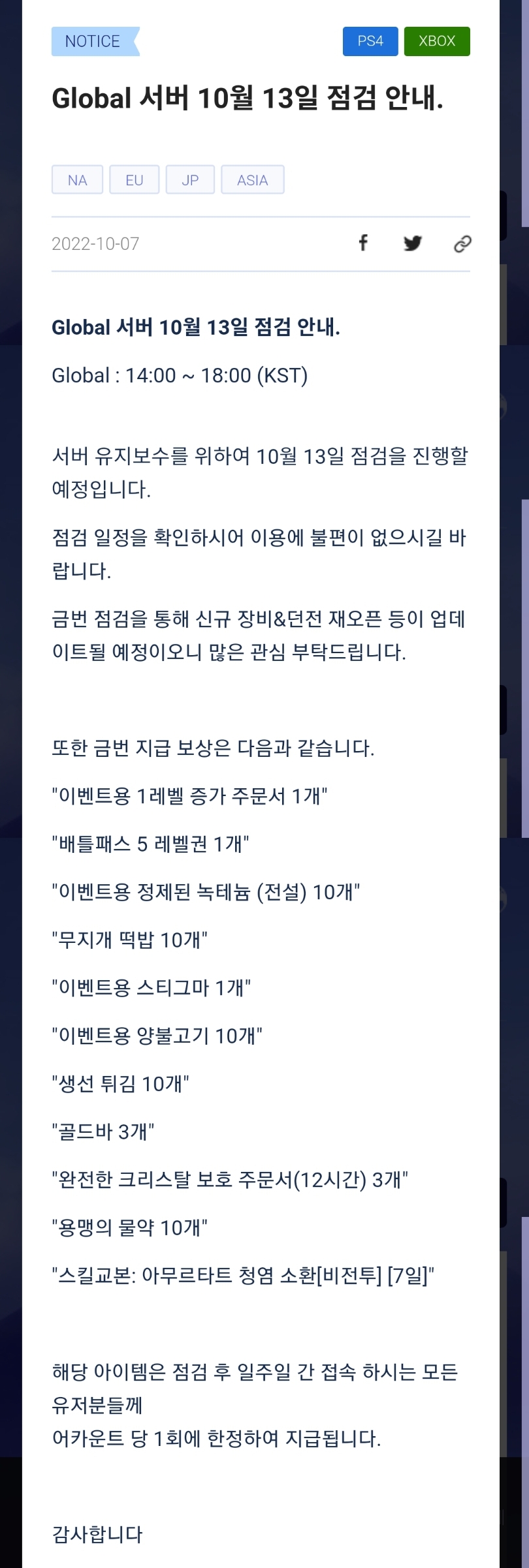Viewport: 529px width, 1568px height.
Task: Tap the NA region tag
Action: click(77, 180)
